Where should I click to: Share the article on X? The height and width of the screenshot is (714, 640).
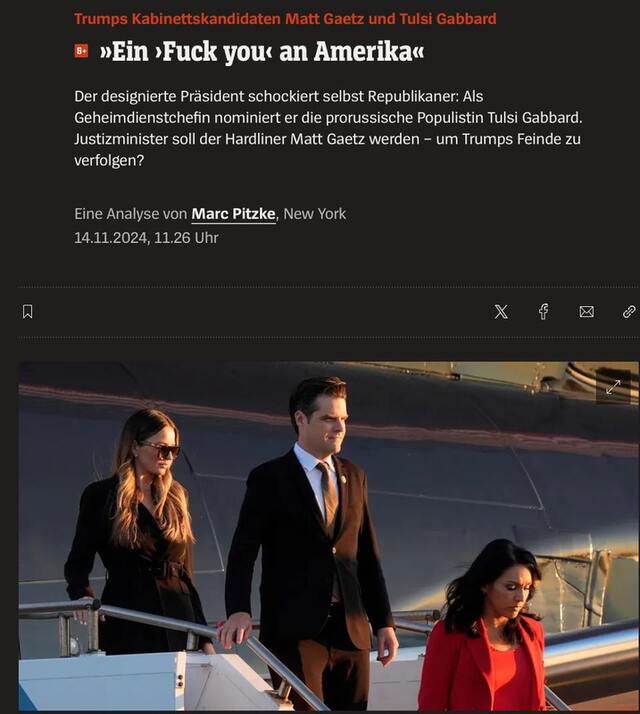pyautogui.click(x=501, y=311)
